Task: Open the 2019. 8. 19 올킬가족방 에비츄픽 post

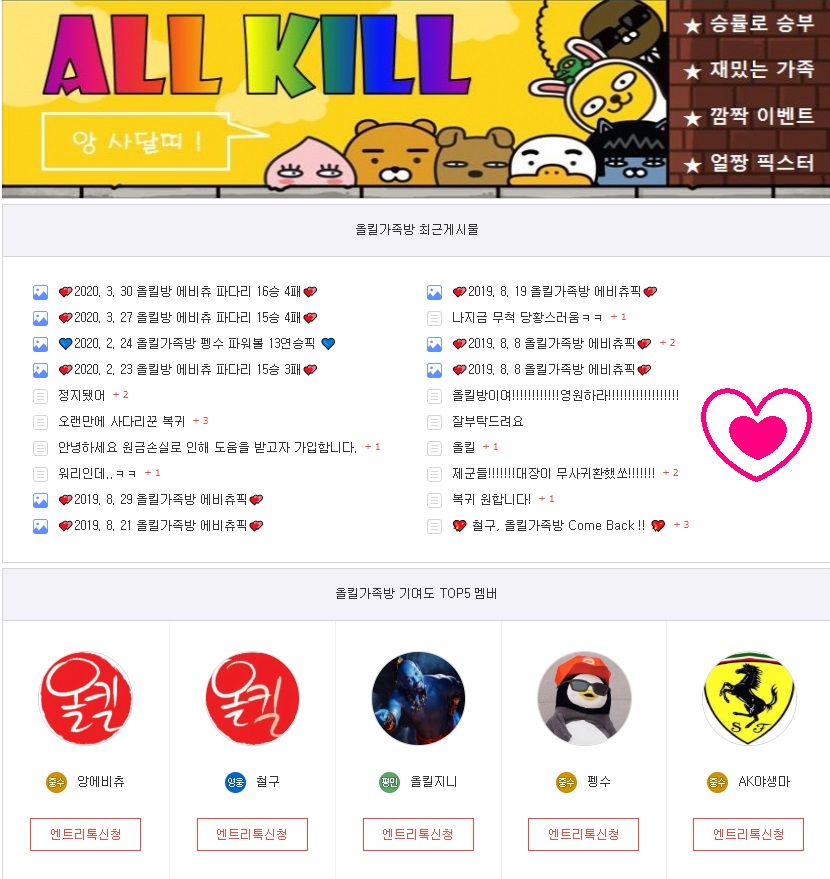Action: [x=554, y=292]
